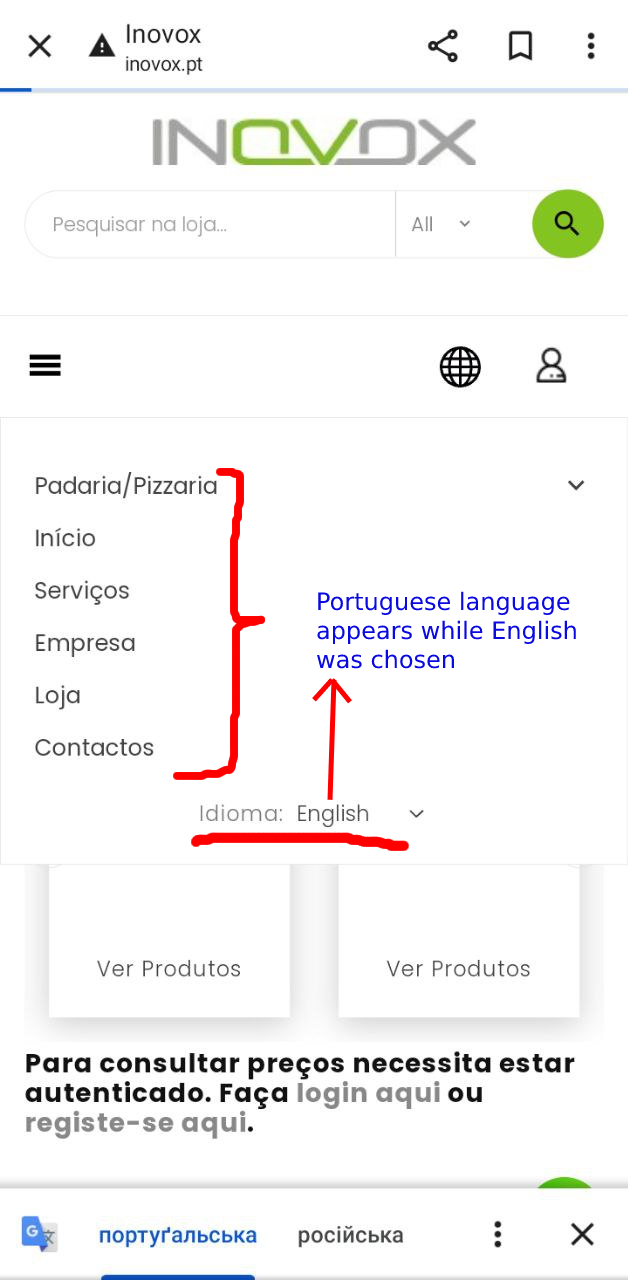Screen dimensions: 628x1280
Task: Follow the login aqui link
Action: click(x=368, y=1093)
